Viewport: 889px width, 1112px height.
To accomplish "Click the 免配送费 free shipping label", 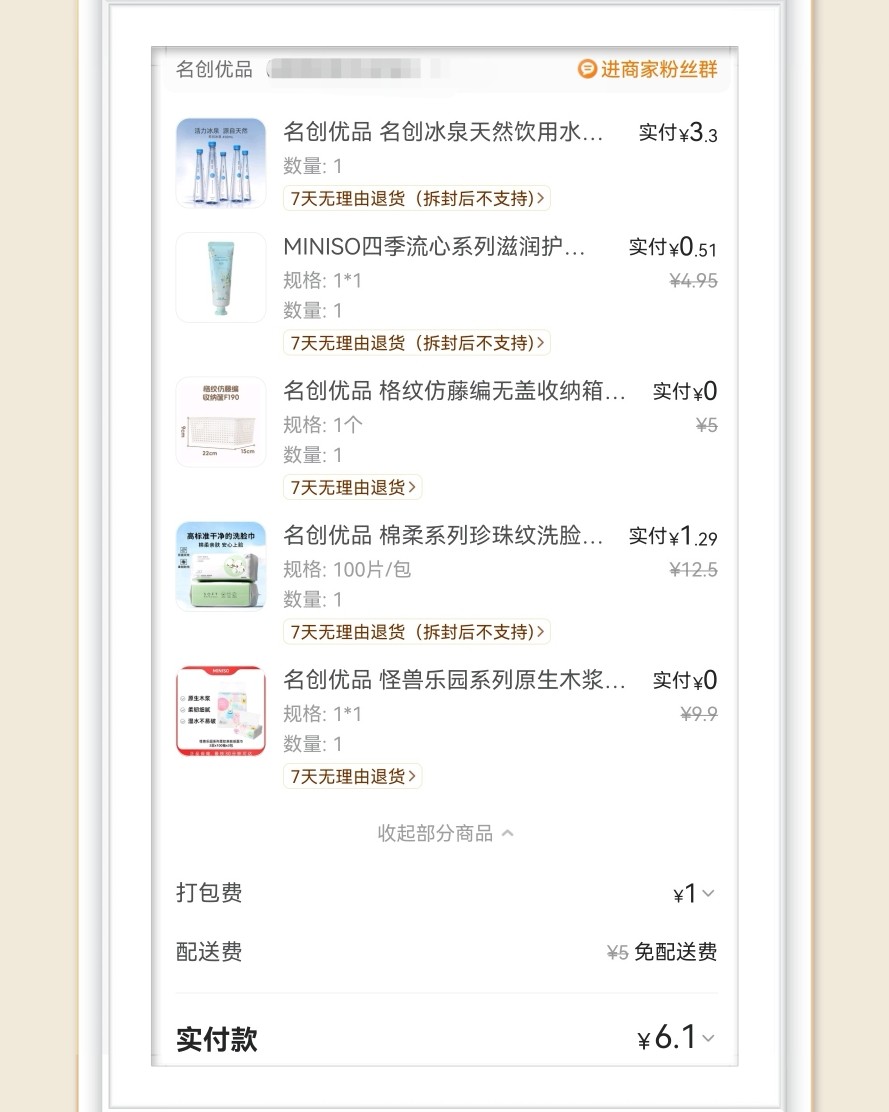I will [674, 952].
